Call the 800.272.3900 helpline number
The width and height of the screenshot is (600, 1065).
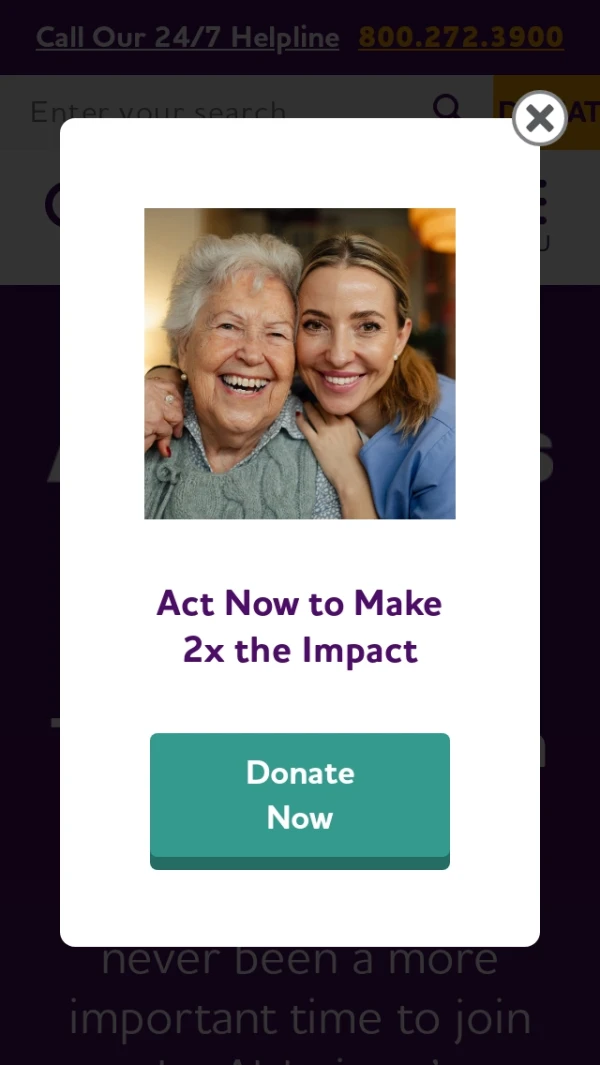(x=461, y=38)
